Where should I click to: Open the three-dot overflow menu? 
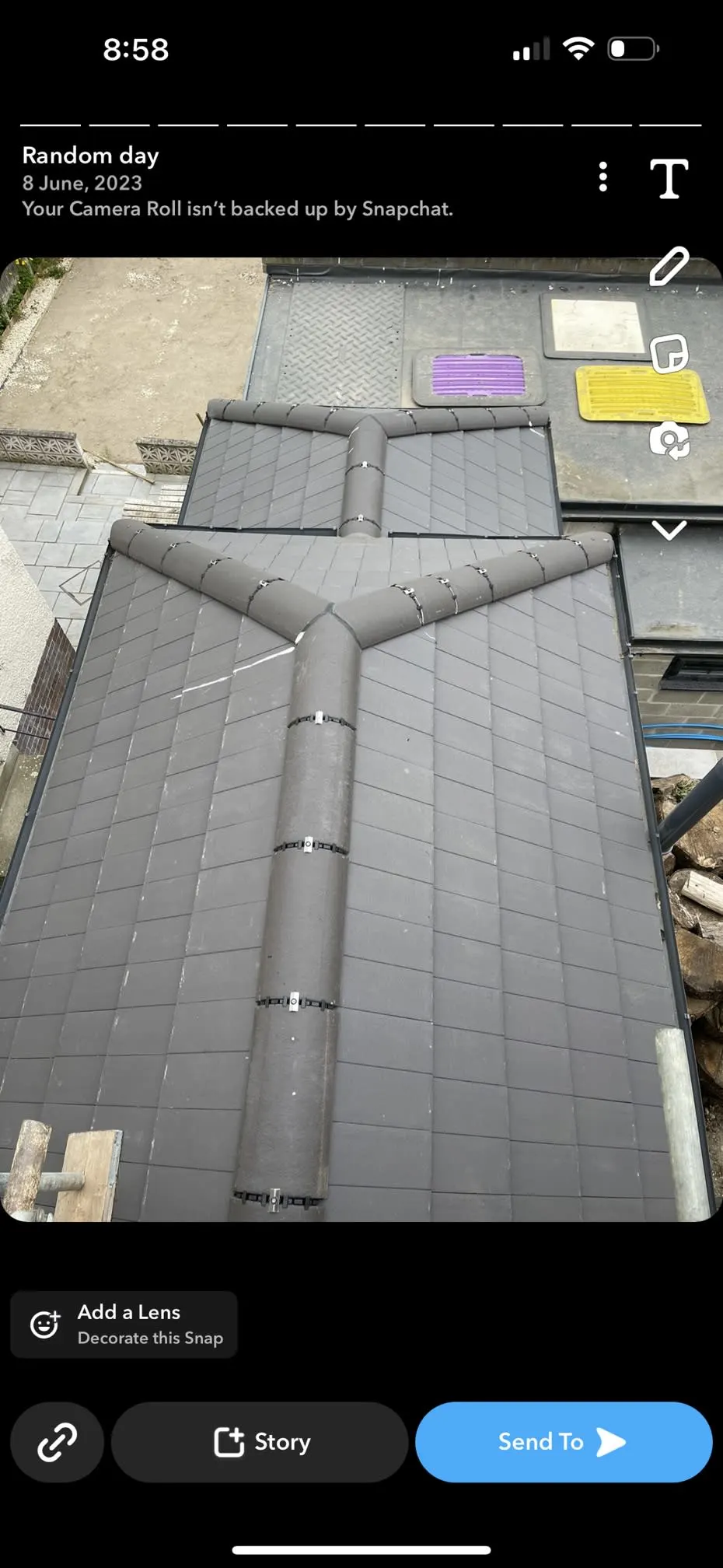[x=602, y=177]
